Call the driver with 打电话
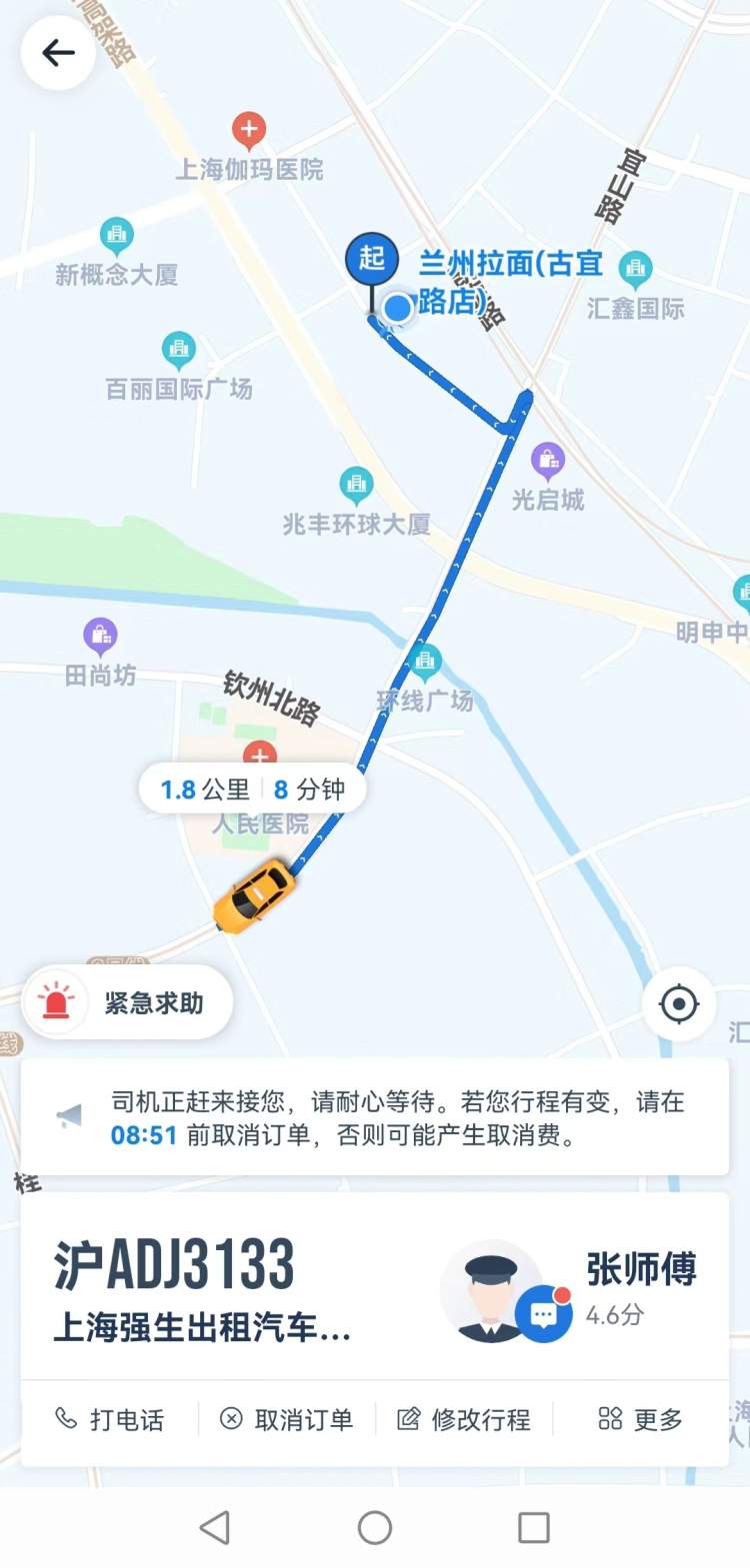 pyautogui.click(x=109, y=1419)
